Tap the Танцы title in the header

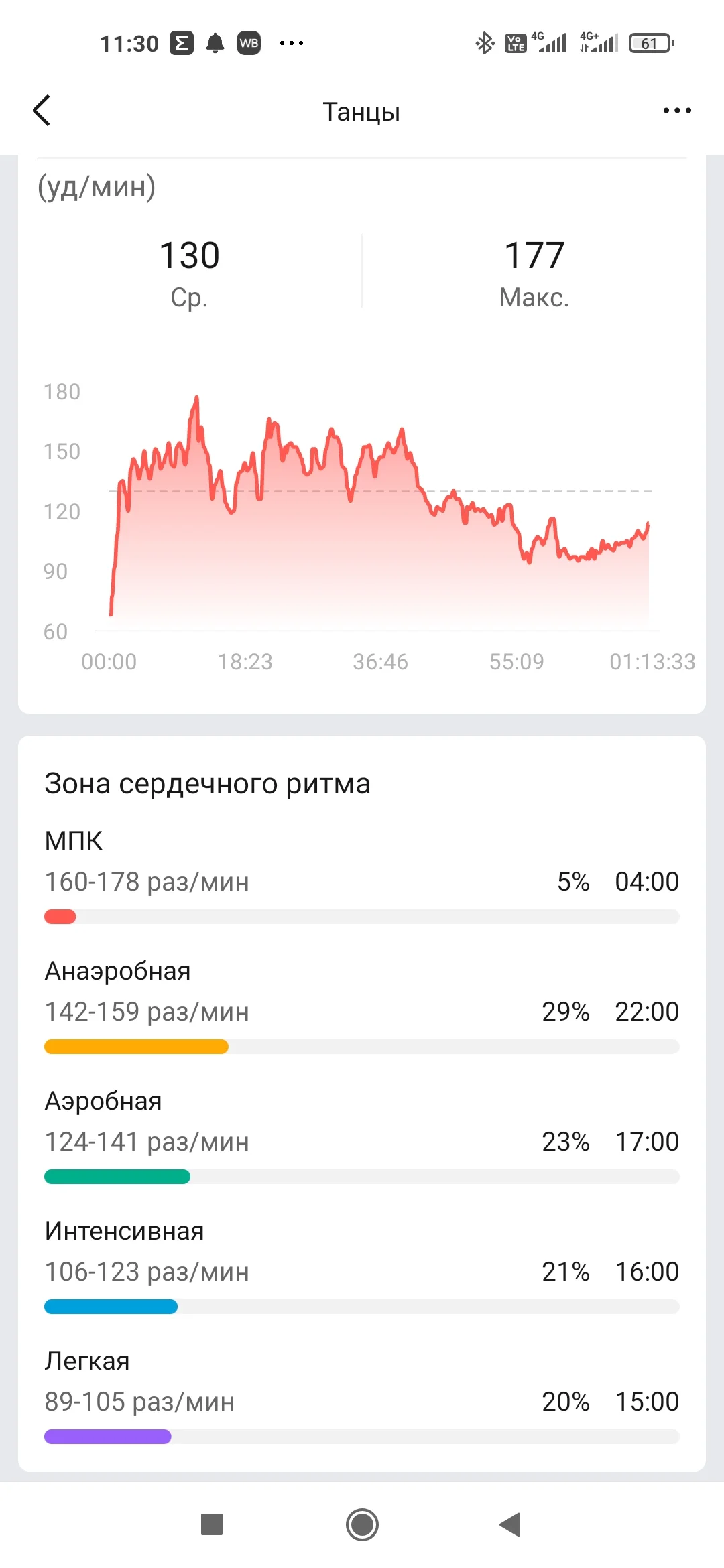coord(362,111)
